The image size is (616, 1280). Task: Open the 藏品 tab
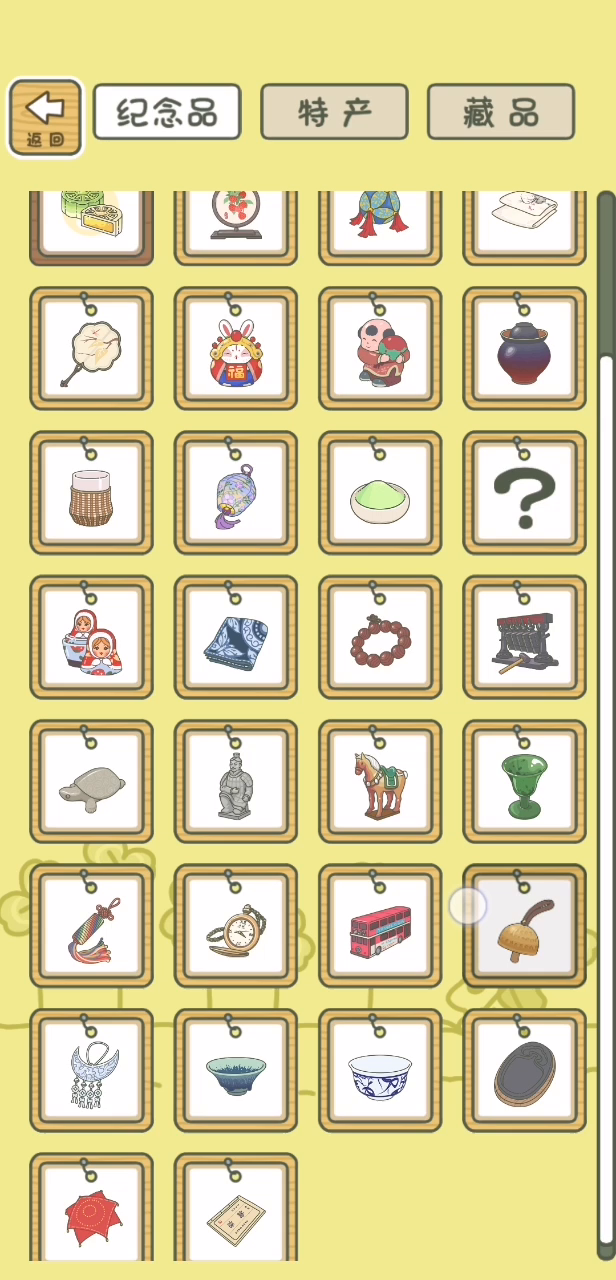point(501,112)
